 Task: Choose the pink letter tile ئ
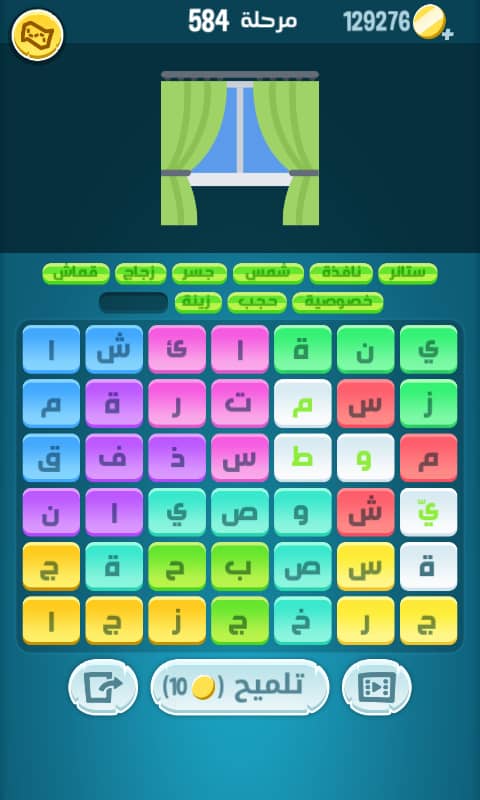177,349
